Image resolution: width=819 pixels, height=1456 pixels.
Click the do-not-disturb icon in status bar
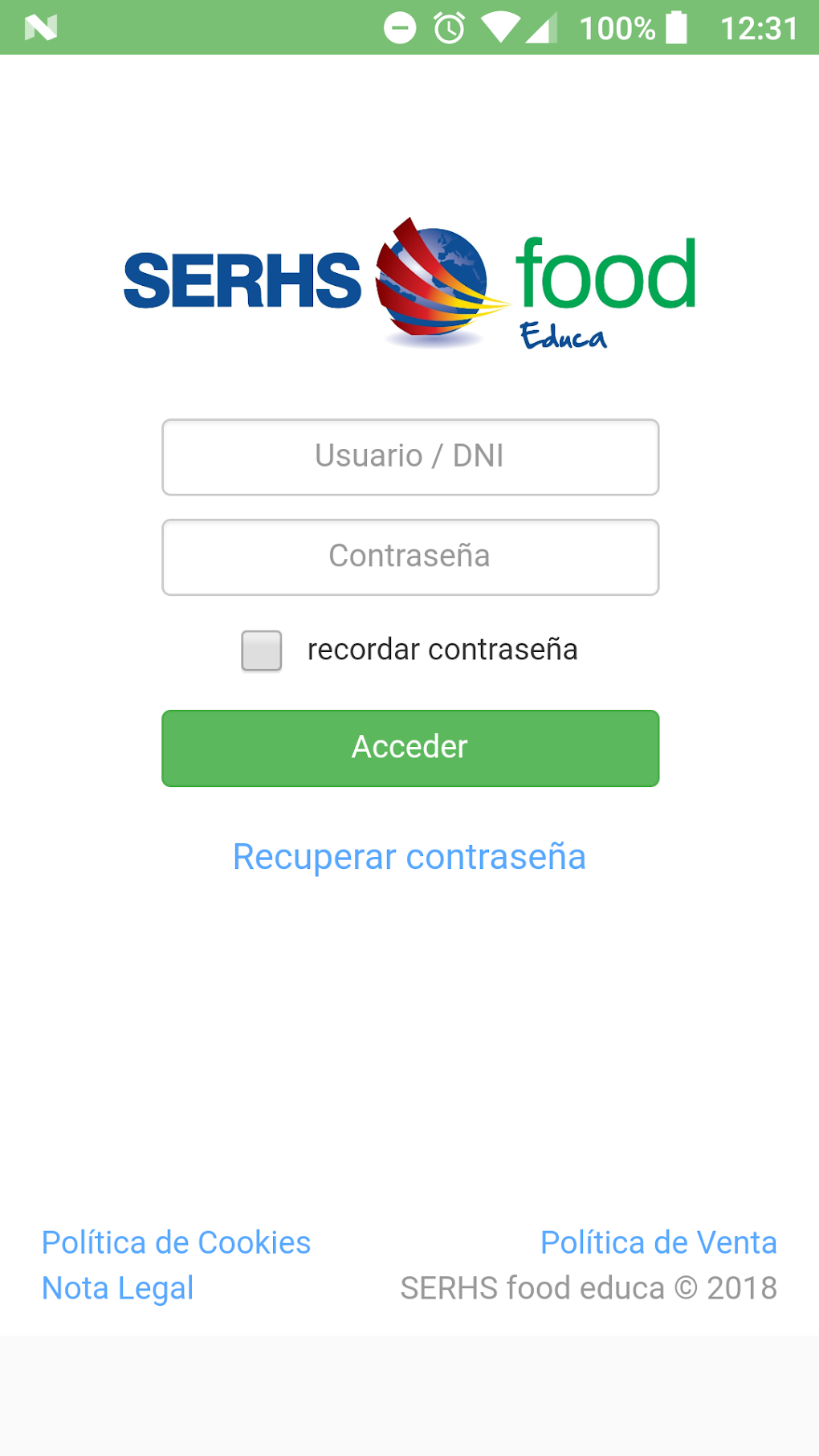click(399, 27)
